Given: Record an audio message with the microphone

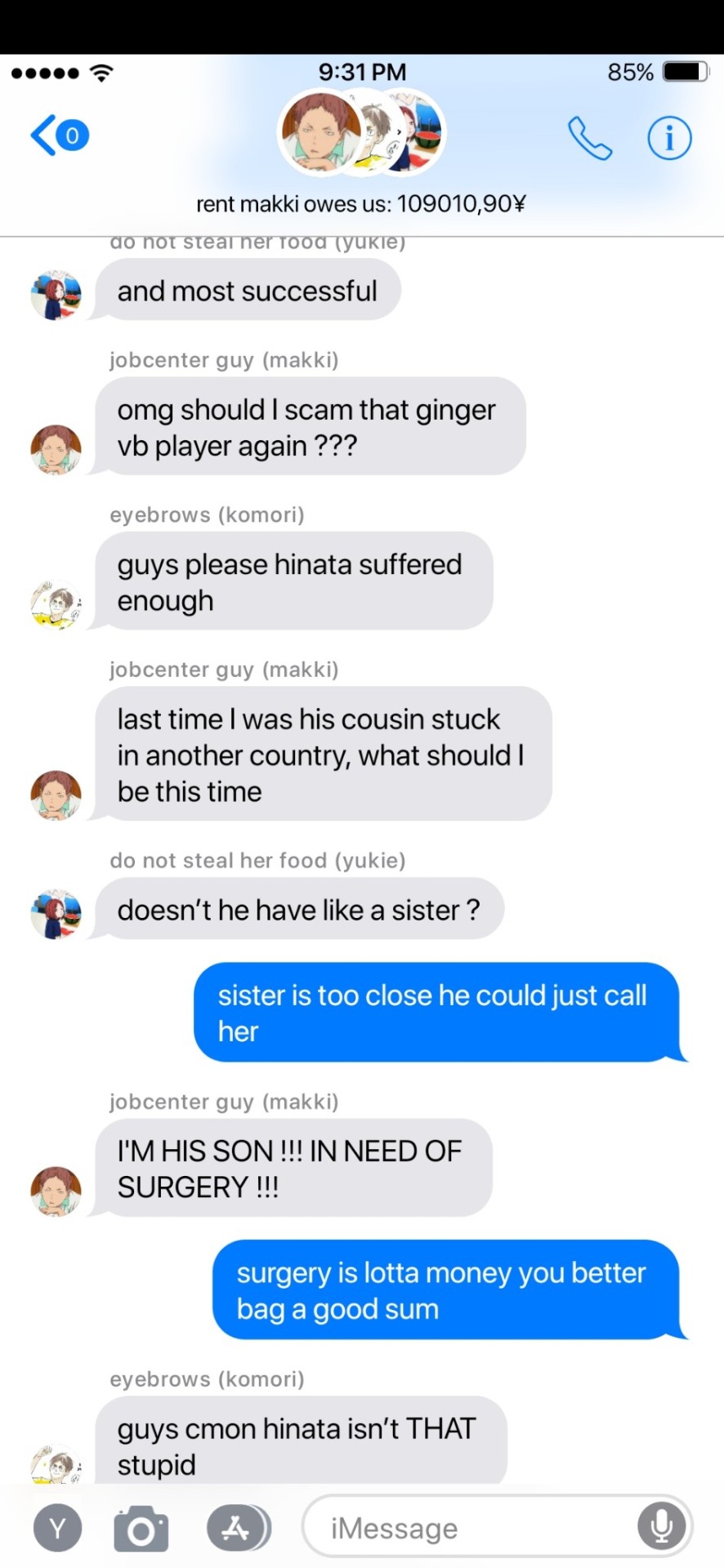Looking at the screenshot, I should [661, 1526].
